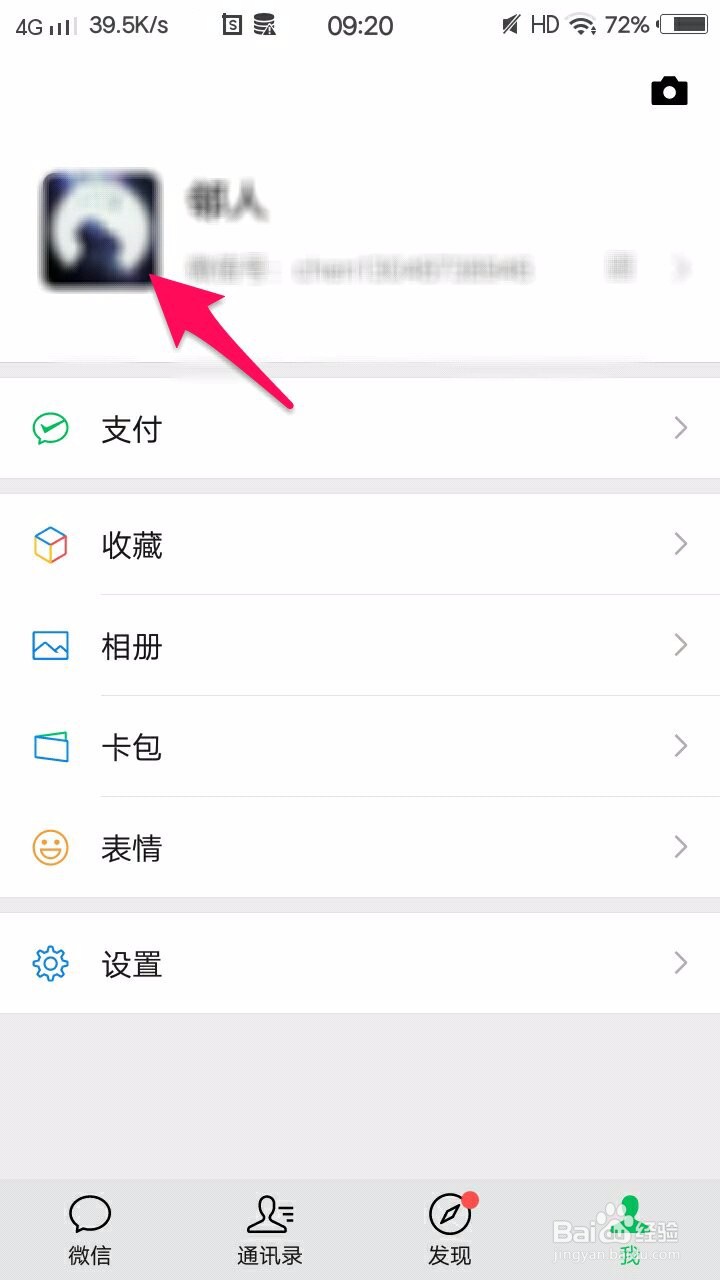Select the 收藏 (Favorites) box icon
The image size is (720, 1280).
(50, 544)
